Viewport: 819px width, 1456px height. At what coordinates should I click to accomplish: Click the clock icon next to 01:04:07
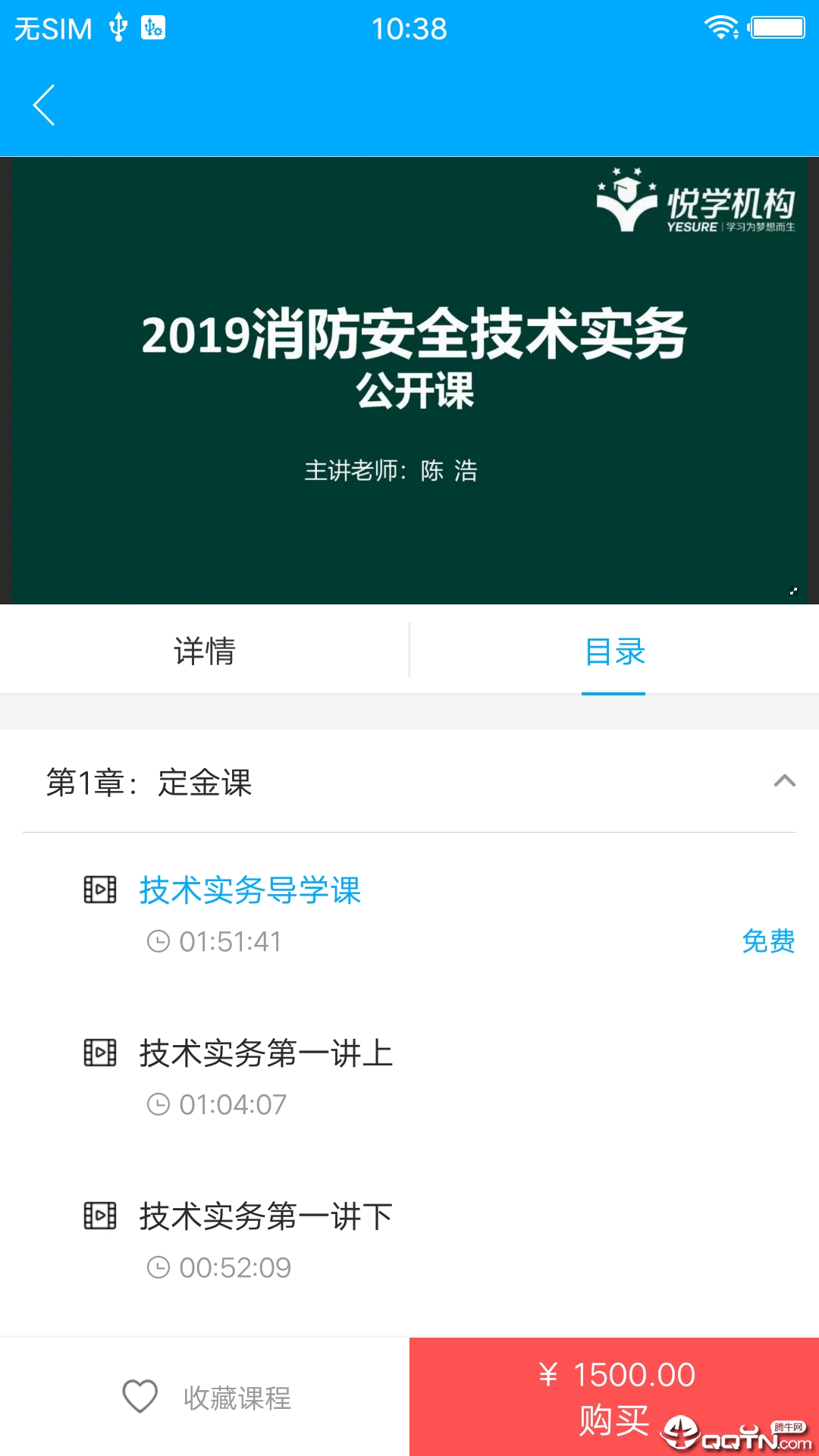159,1104
